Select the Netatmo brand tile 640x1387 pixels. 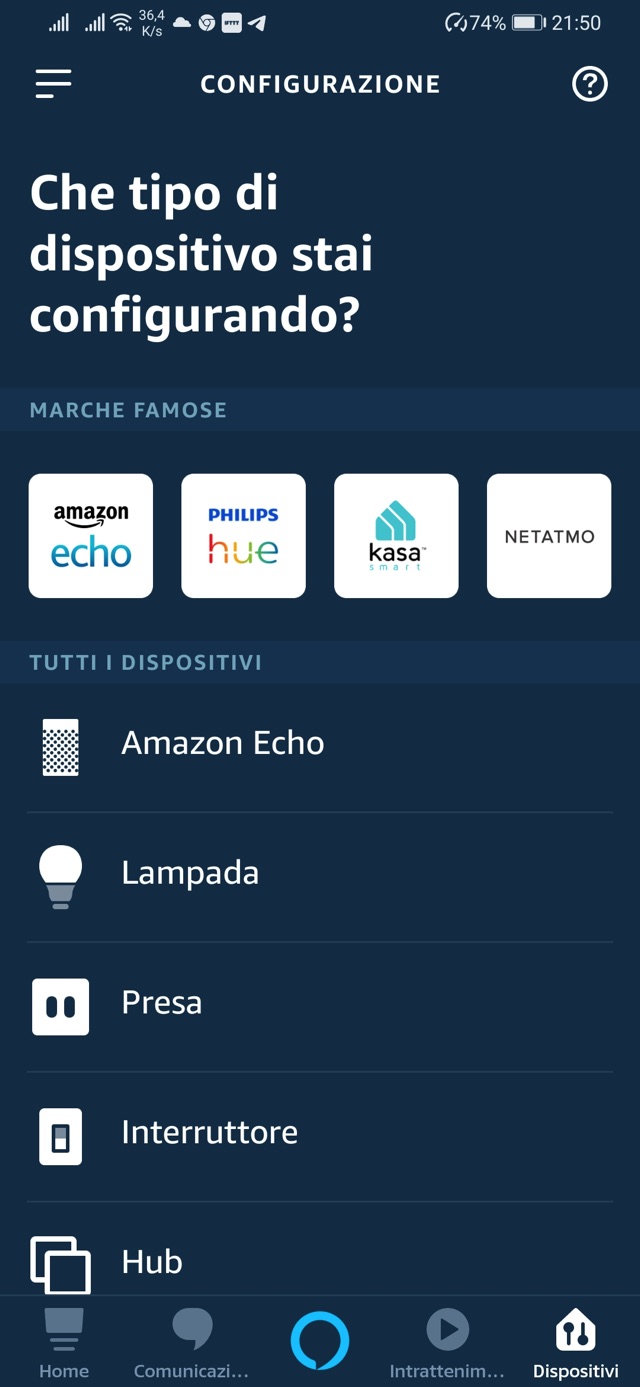[549, 536]
